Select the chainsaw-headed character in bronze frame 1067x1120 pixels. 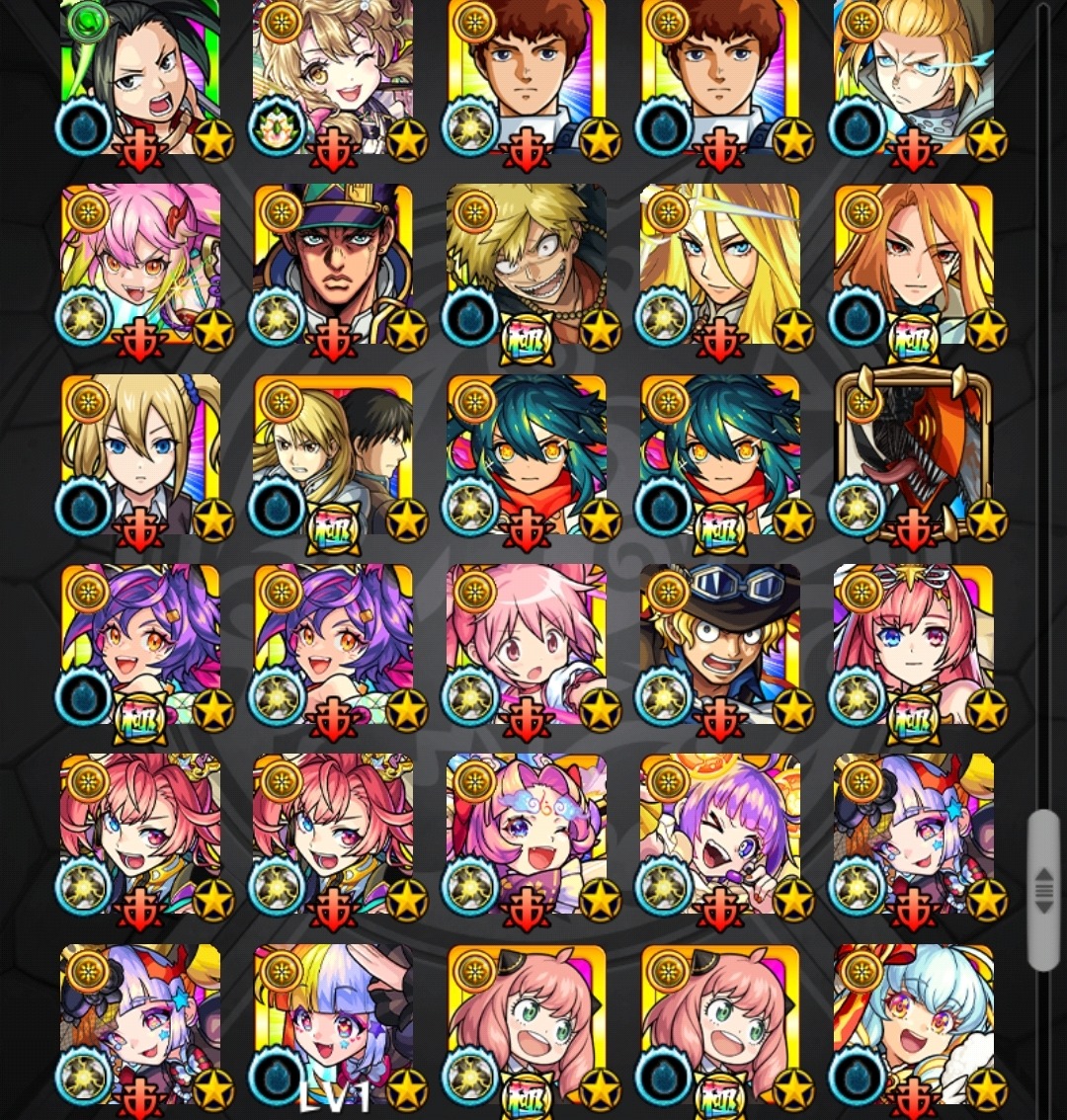pyautogui.click(x=914, y=454)
